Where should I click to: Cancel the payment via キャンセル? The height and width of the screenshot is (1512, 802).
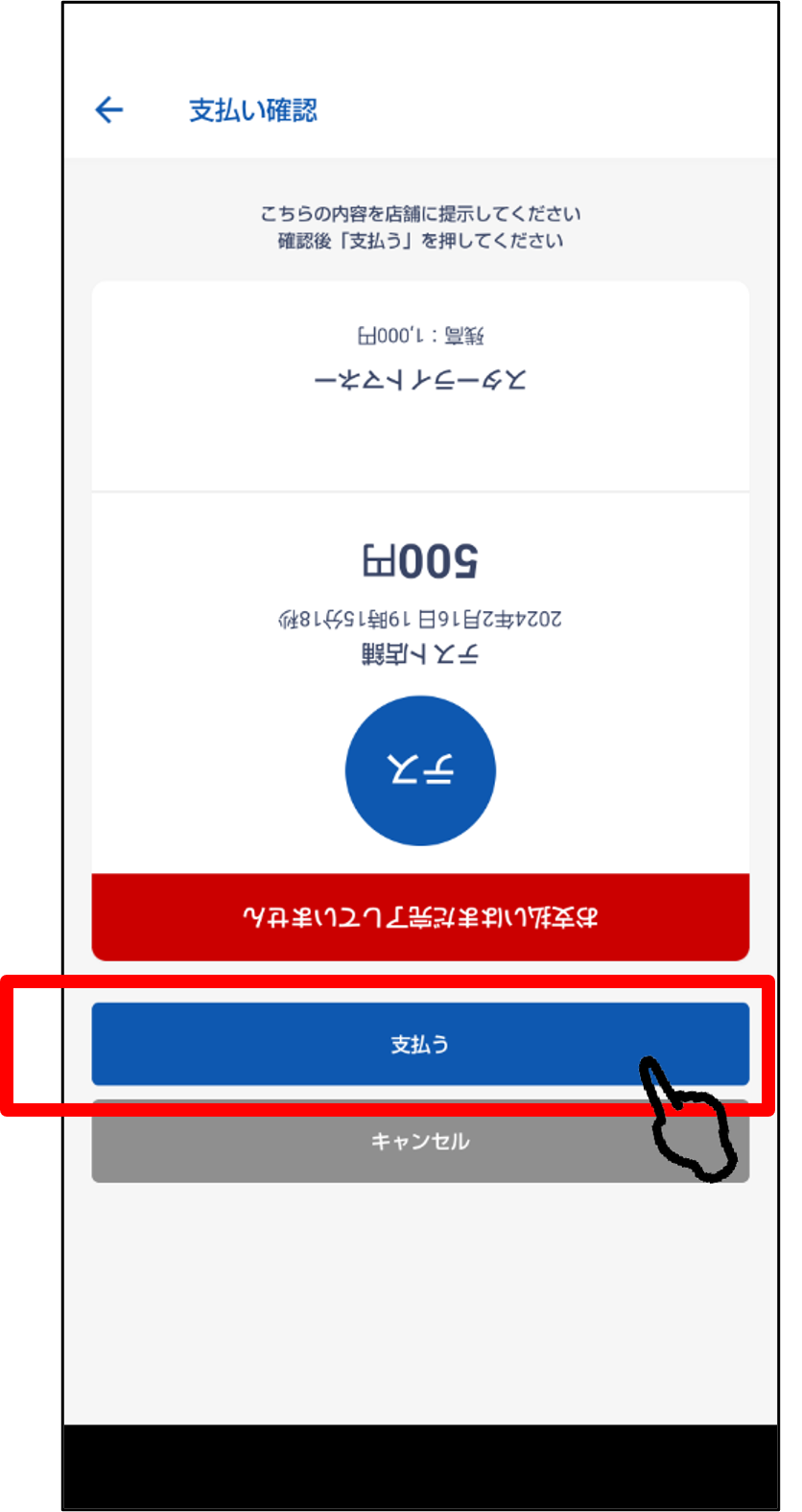(419, 1142)
